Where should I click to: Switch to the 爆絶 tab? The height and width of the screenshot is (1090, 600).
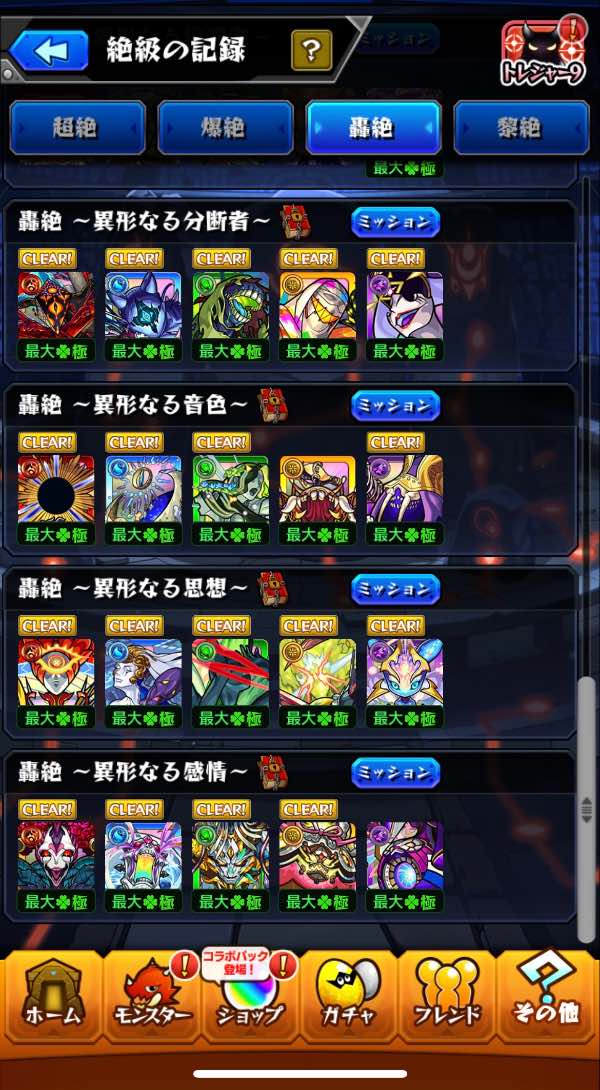(x=225, y=127)
